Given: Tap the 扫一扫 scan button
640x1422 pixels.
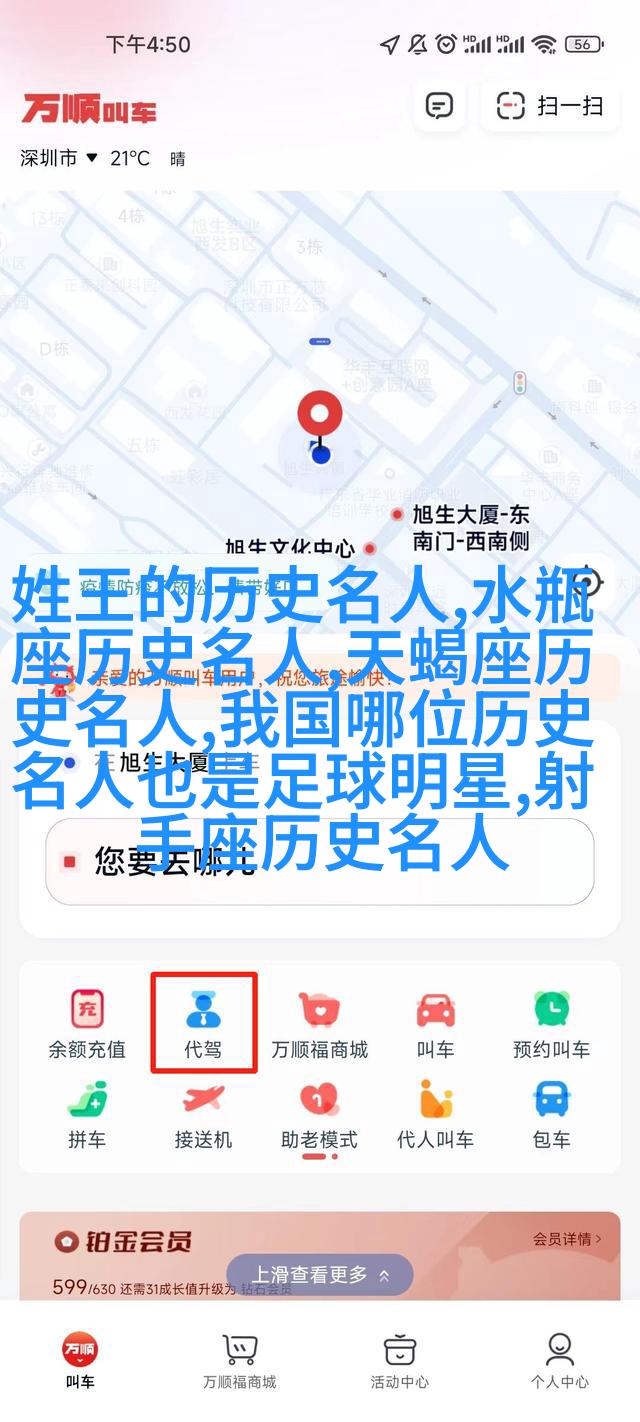Looking at the screenshot, I should [x=551, y=105].
